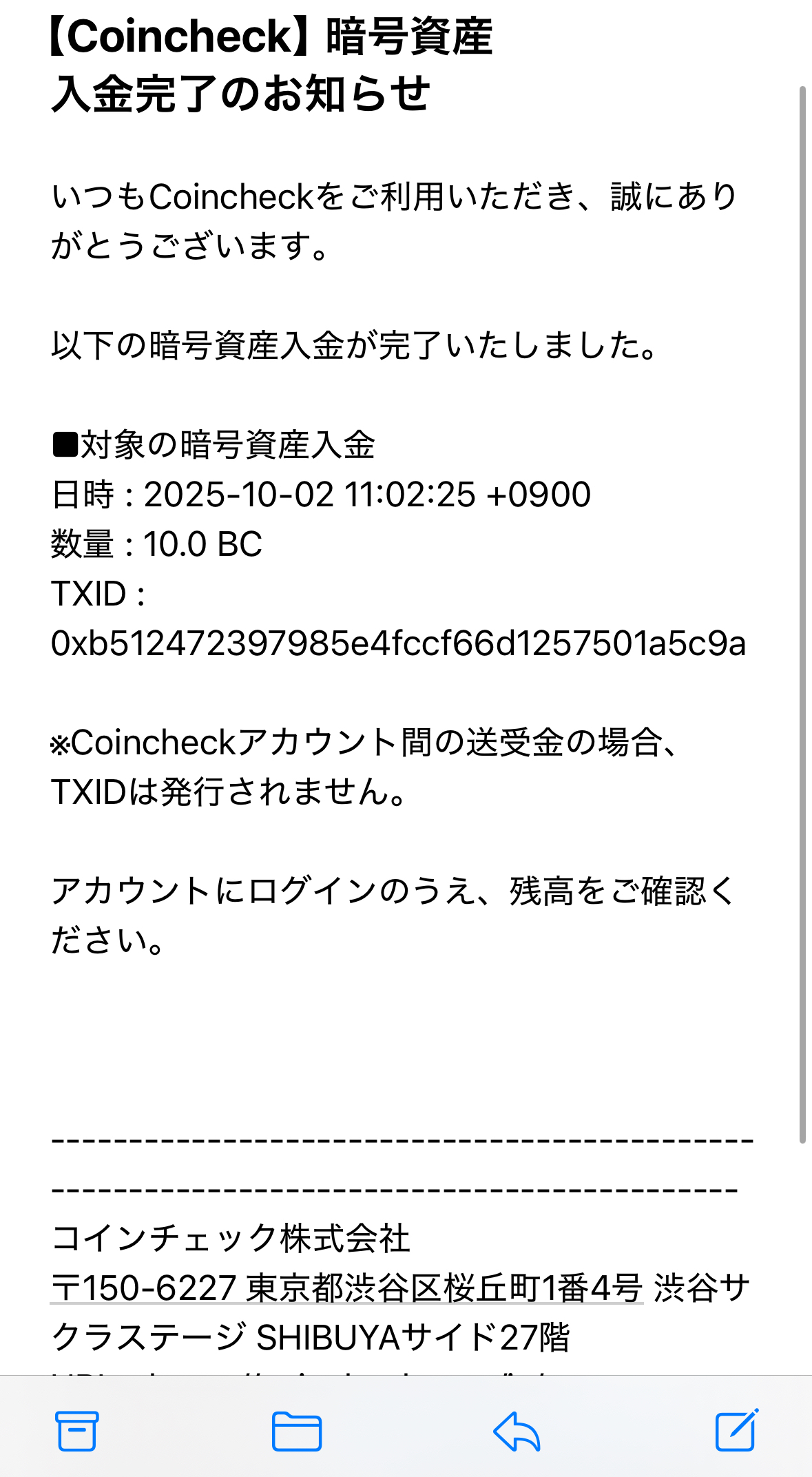812x1477 pixels.
Task: Compose a new email
Action: pyautogui.click(x=736, y=1430)
